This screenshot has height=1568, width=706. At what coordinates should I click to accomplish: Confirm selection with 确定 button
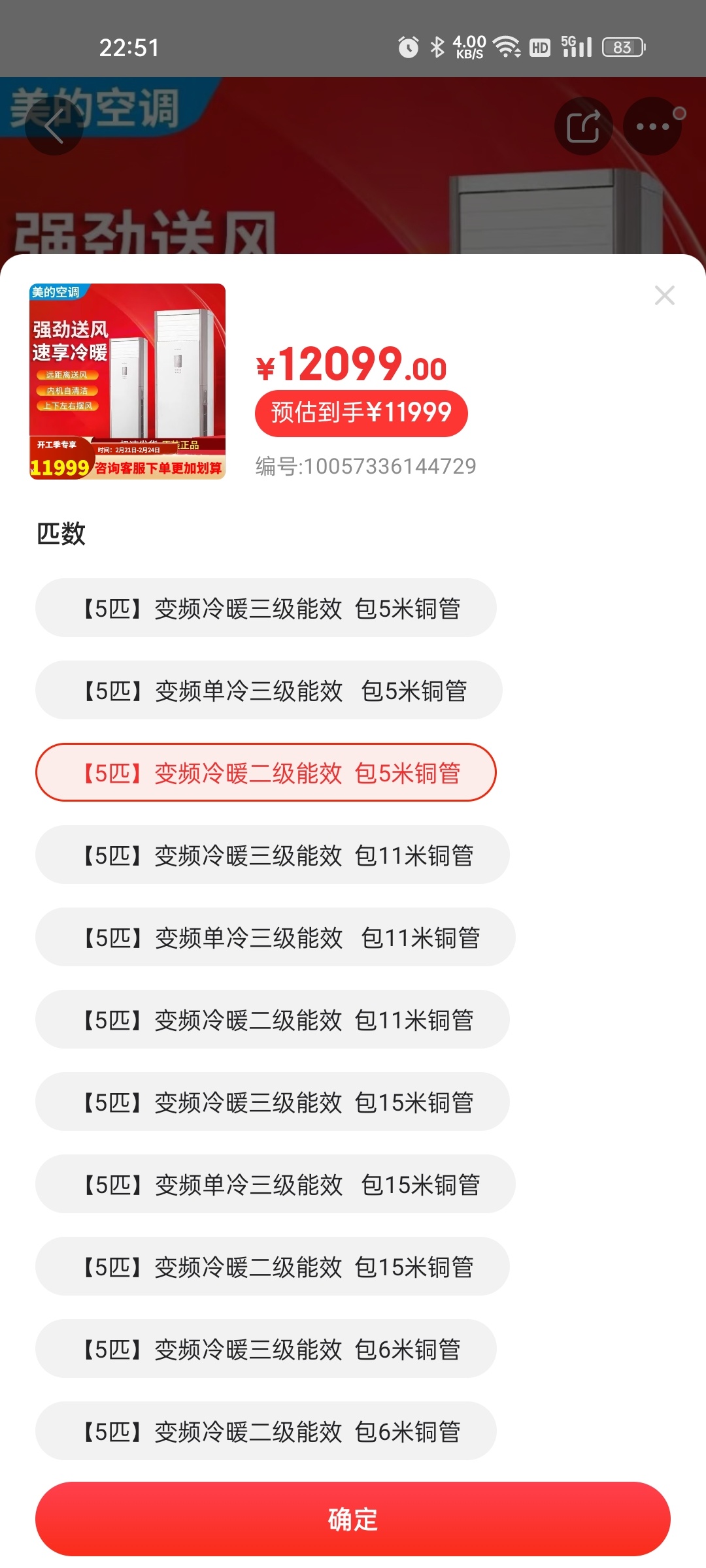pos(353,1519)
